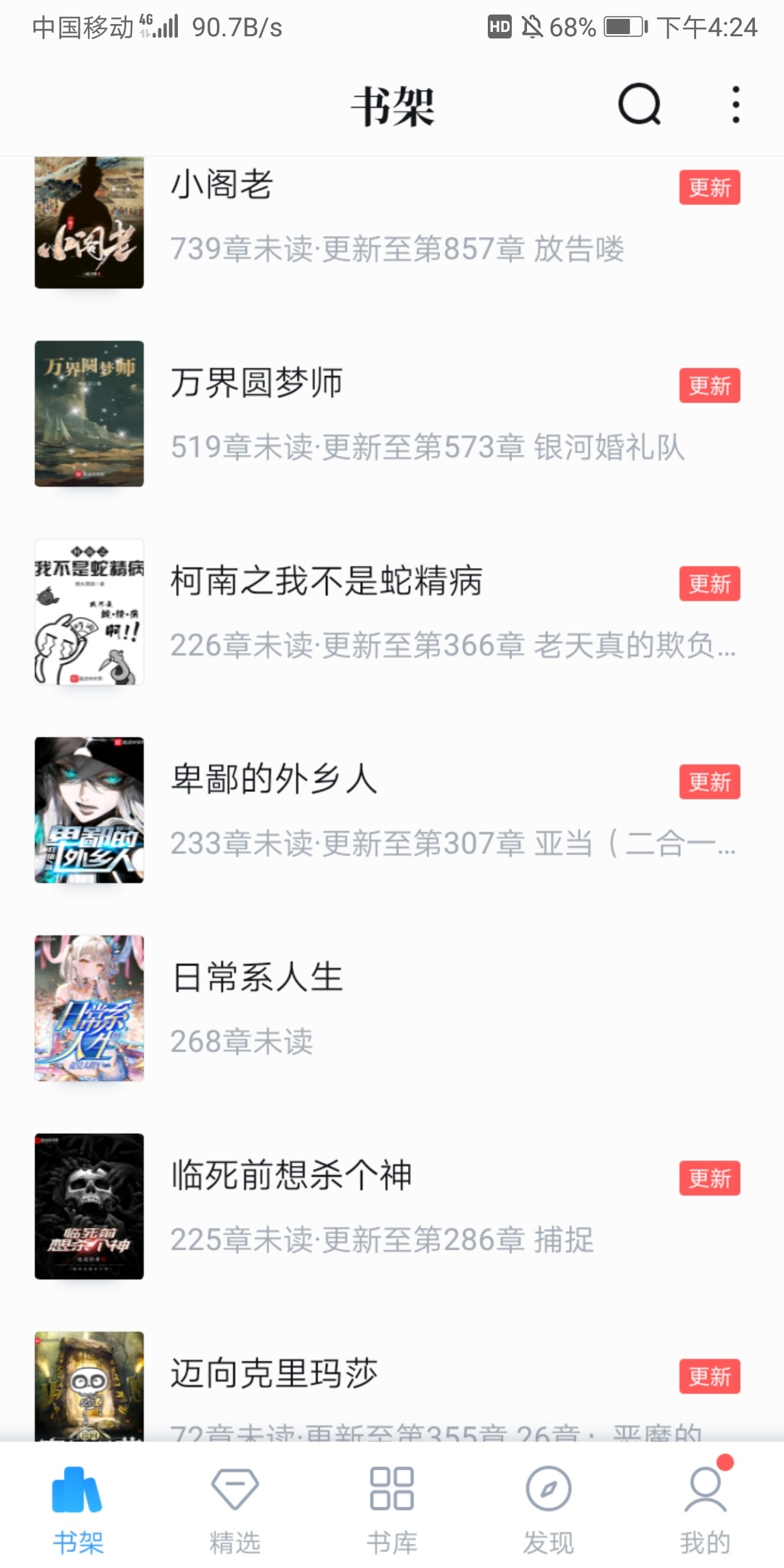The image size is (784, 1568).
Task: Switch to the 书库 tab
Action: click(x=392, y=1510)
